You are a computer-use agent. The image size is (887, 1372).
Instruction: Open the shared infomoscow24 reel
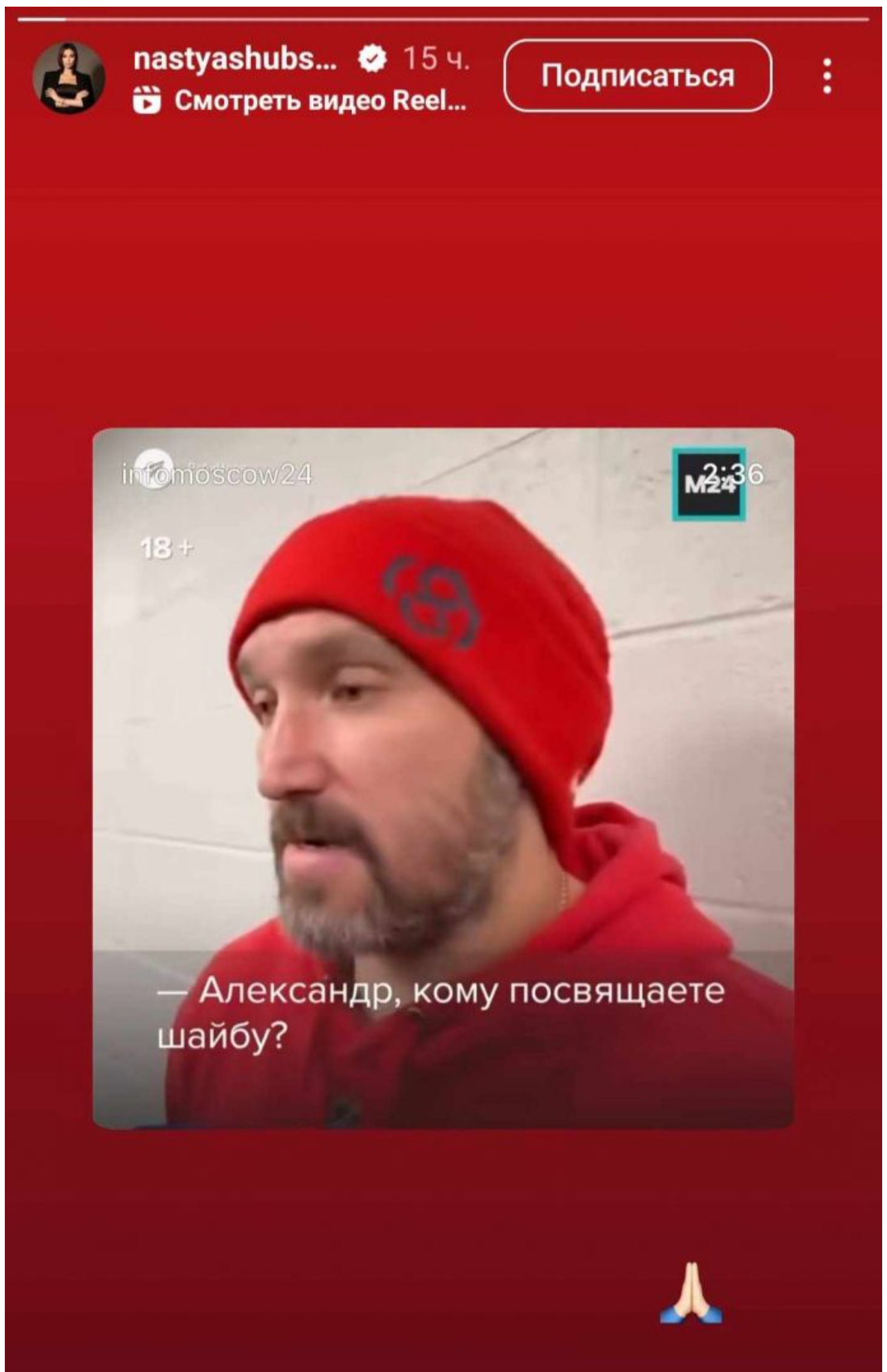443,778
